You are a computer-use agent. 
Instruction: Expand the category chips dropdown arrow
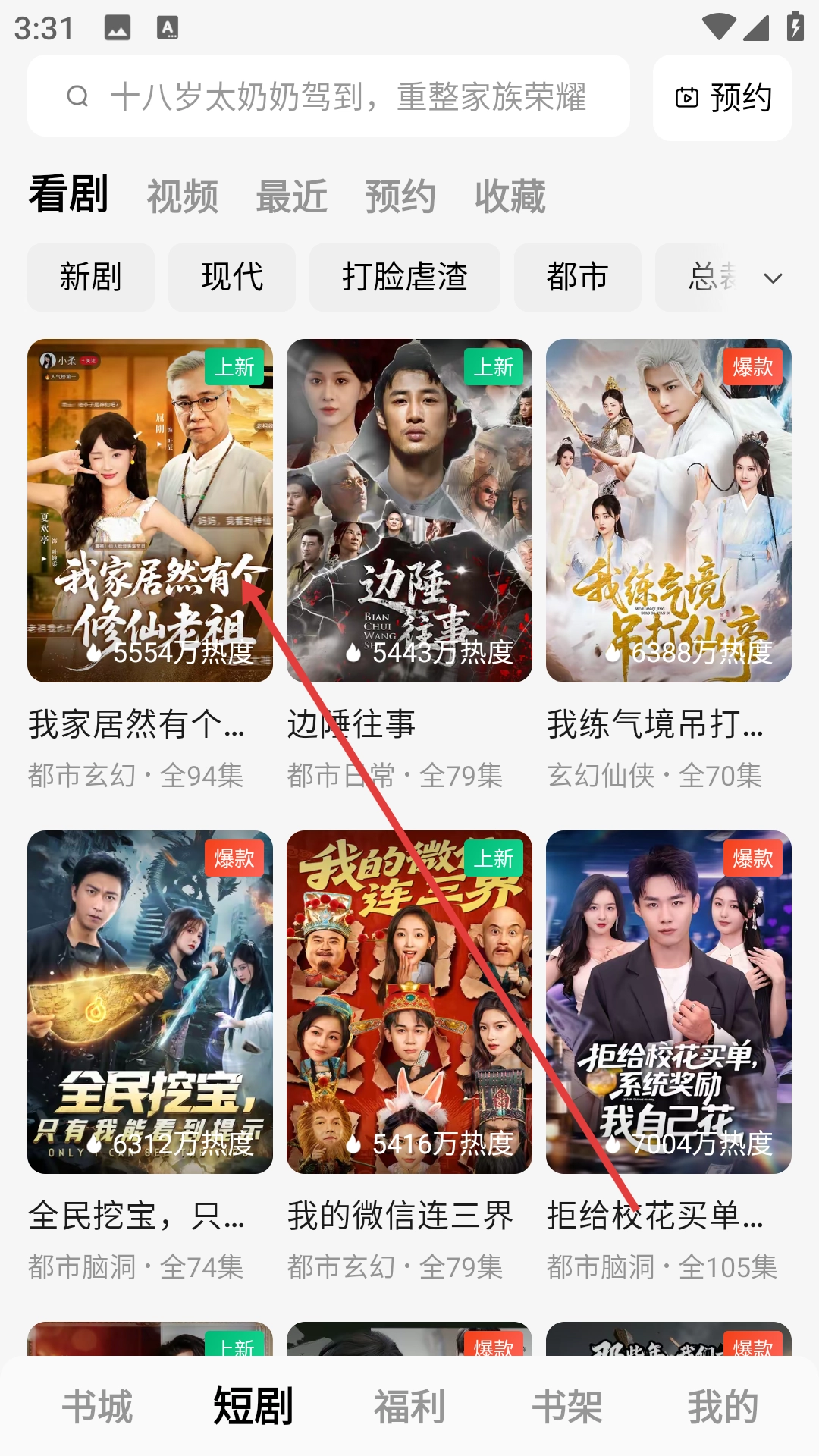click(773, 278)
